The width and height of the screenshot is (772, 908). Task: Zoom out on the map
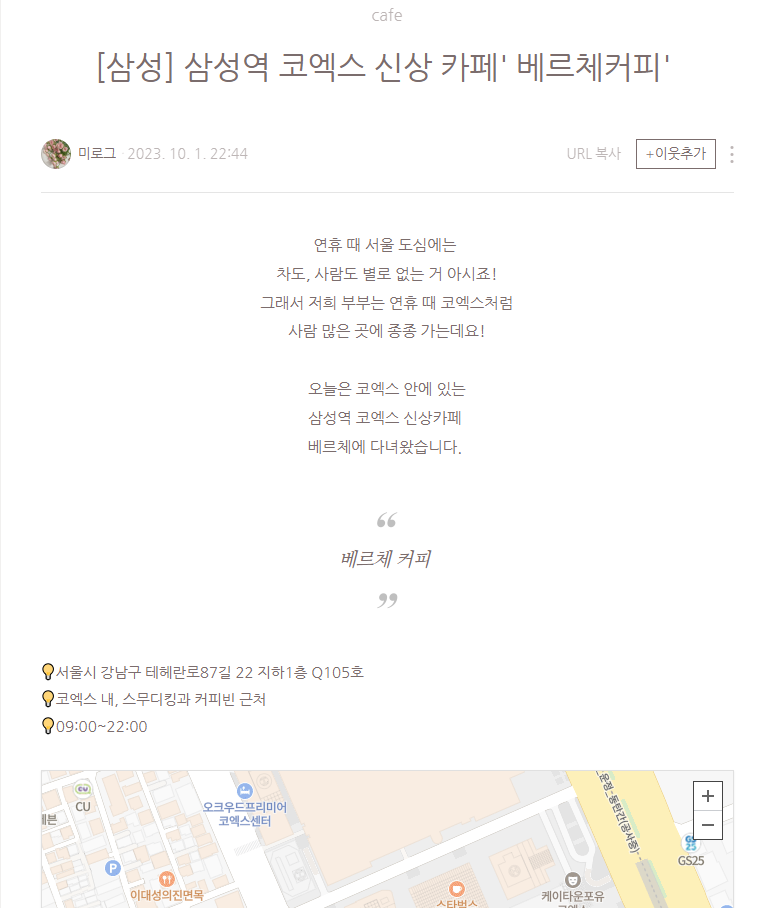[x=707, y=825]
